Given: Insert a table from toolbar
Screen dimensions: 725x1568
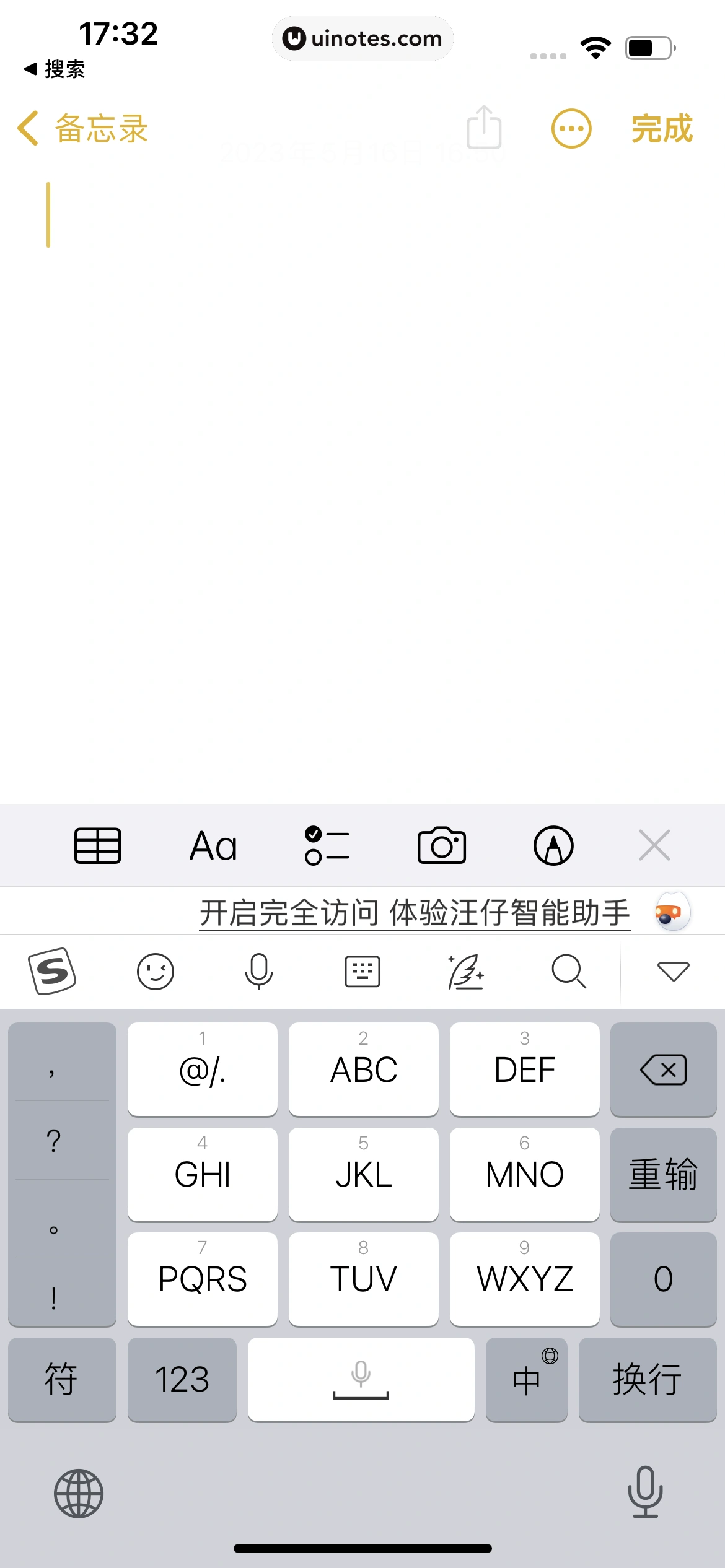Looking at the screenshot, I should coord(97,845).
